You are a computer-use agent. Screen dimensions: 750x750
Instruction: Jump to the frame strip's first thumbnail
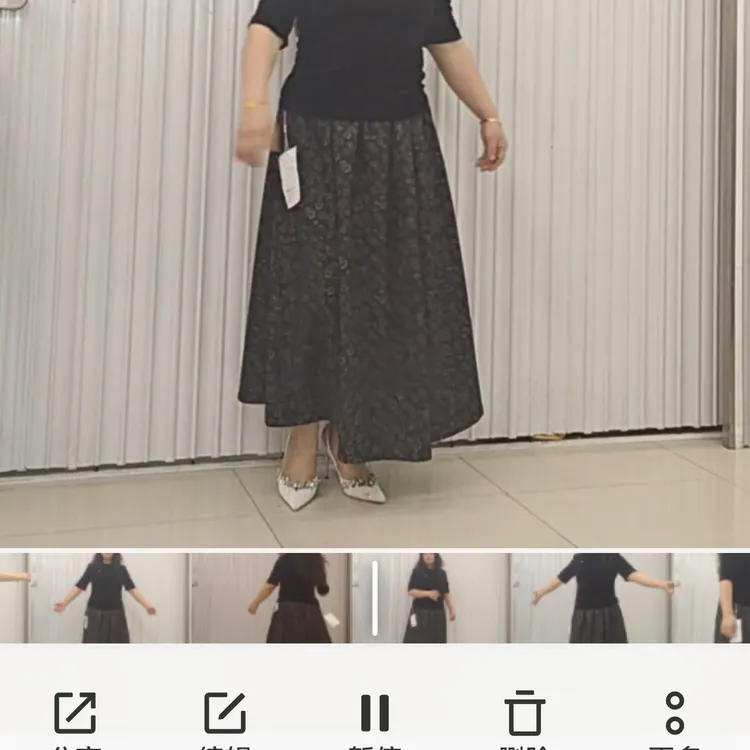(x=13, y=598)
